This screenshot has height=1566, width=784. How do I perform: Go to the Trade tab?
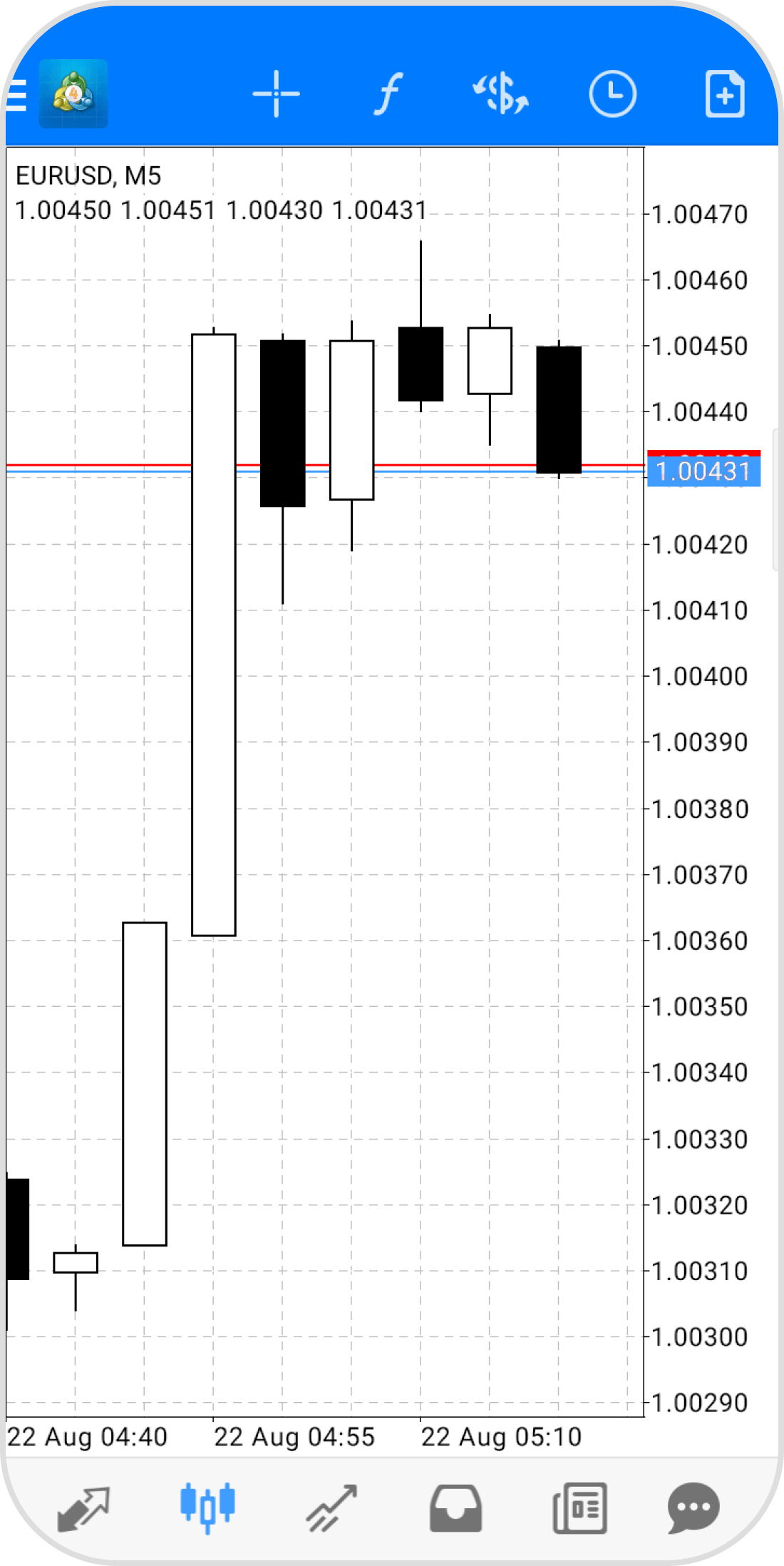331,1508
